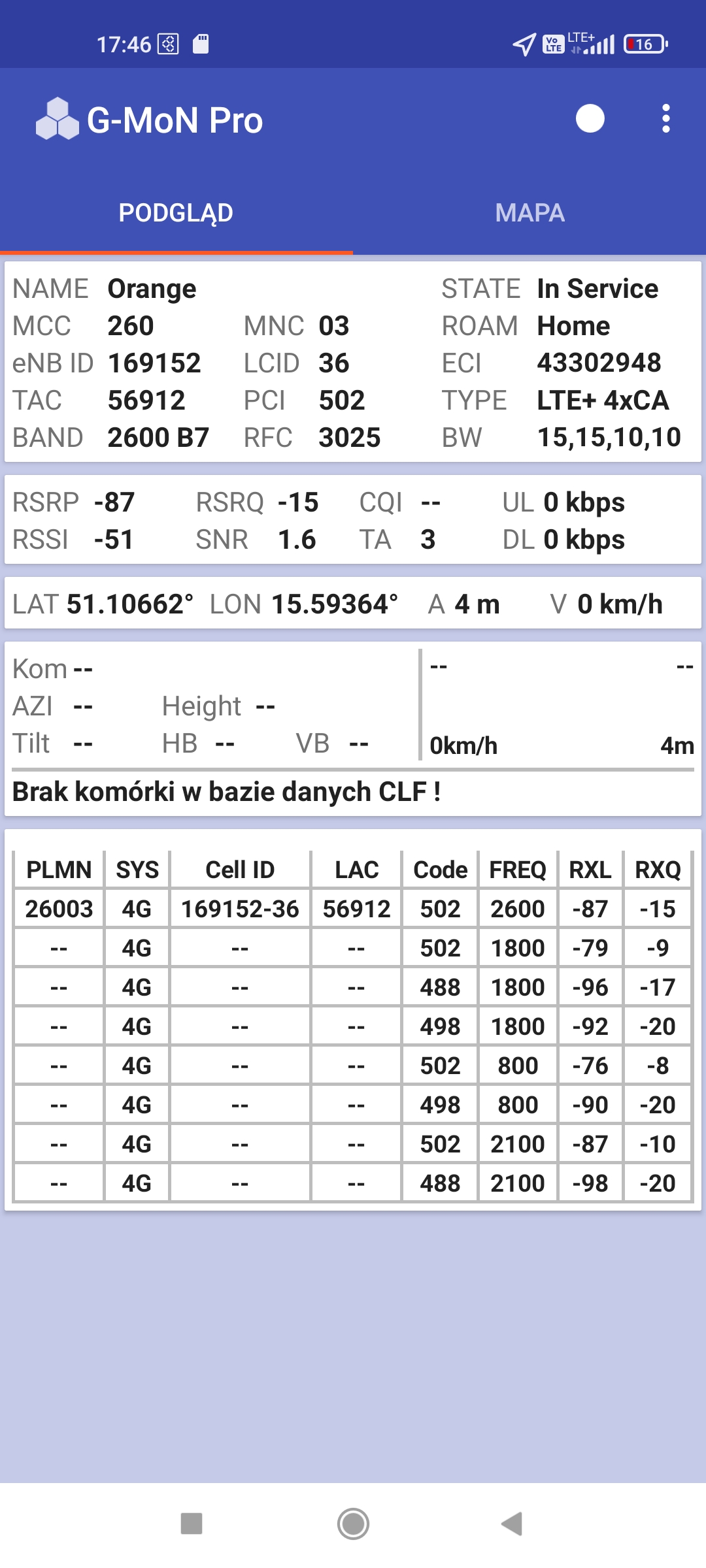The width and height of the screenshot is (706, 1568).
Task: Open the three-dot overflow menu
Action: (665, 119)
